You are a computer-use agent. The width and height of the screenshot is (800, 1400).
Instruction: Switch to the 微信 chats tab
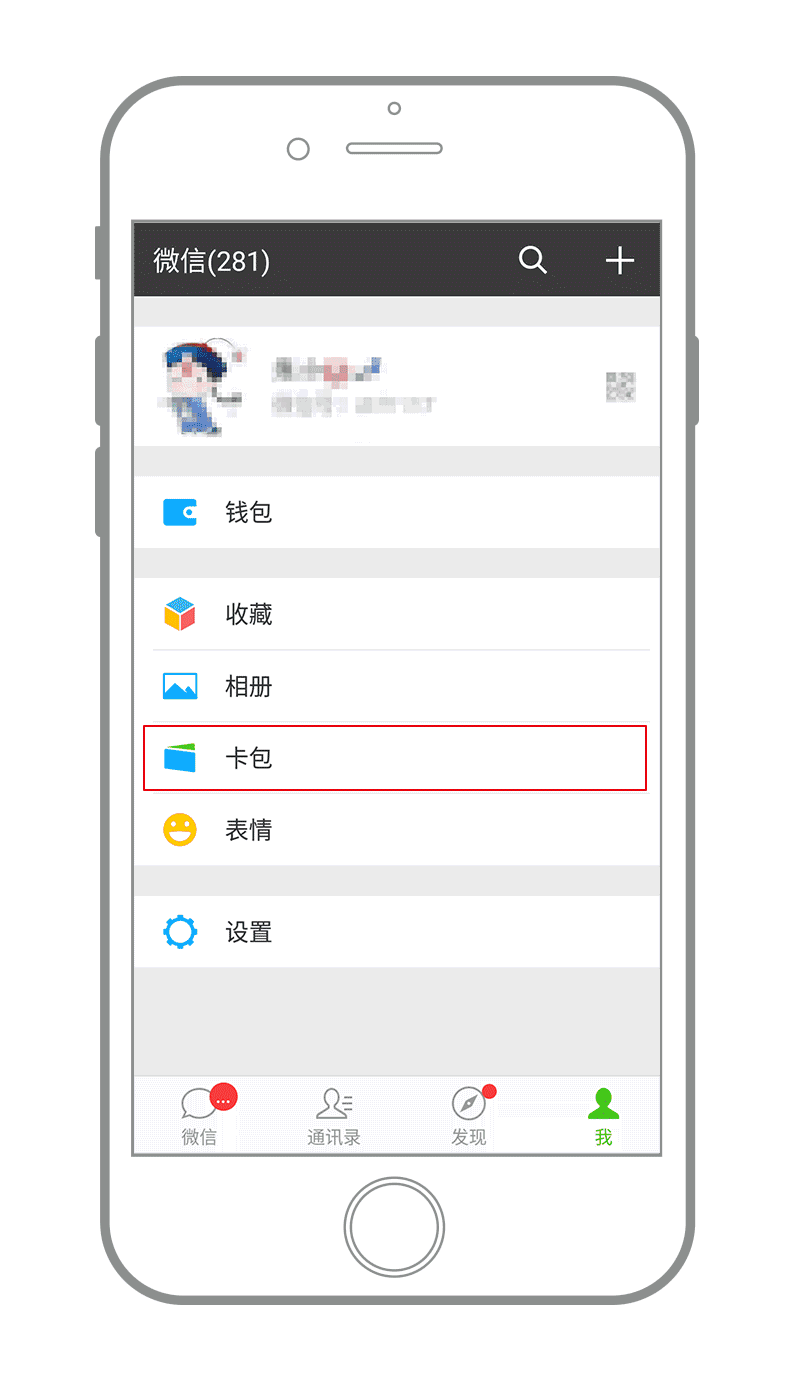(x=201, y=1116)
